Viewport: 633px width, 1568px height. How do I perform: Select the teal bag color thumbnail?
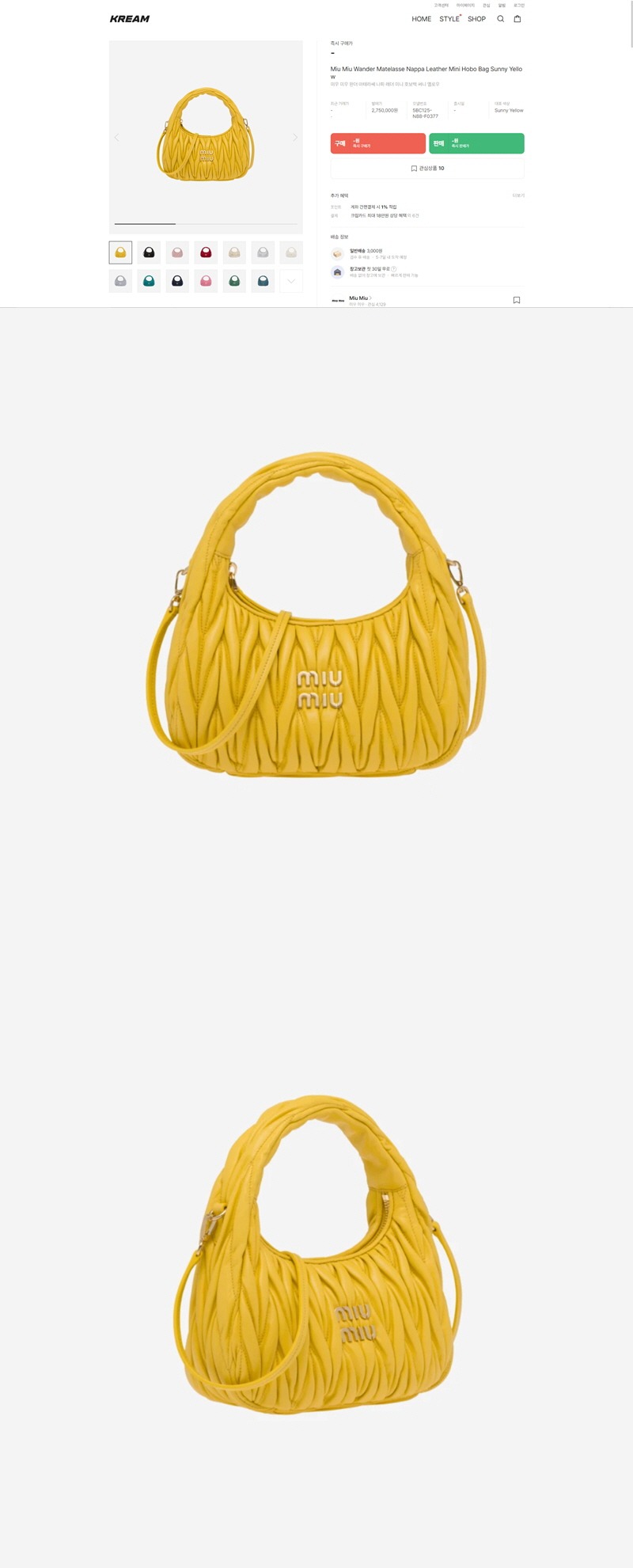(149, 281)
